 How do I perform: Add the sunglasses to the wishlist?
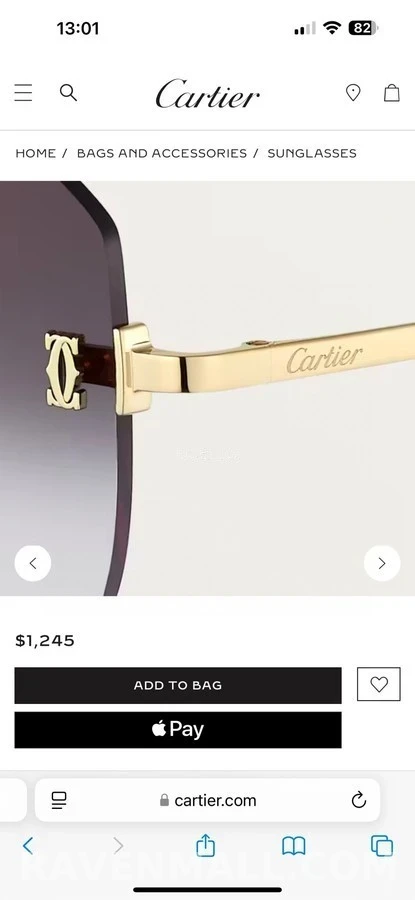379,684
